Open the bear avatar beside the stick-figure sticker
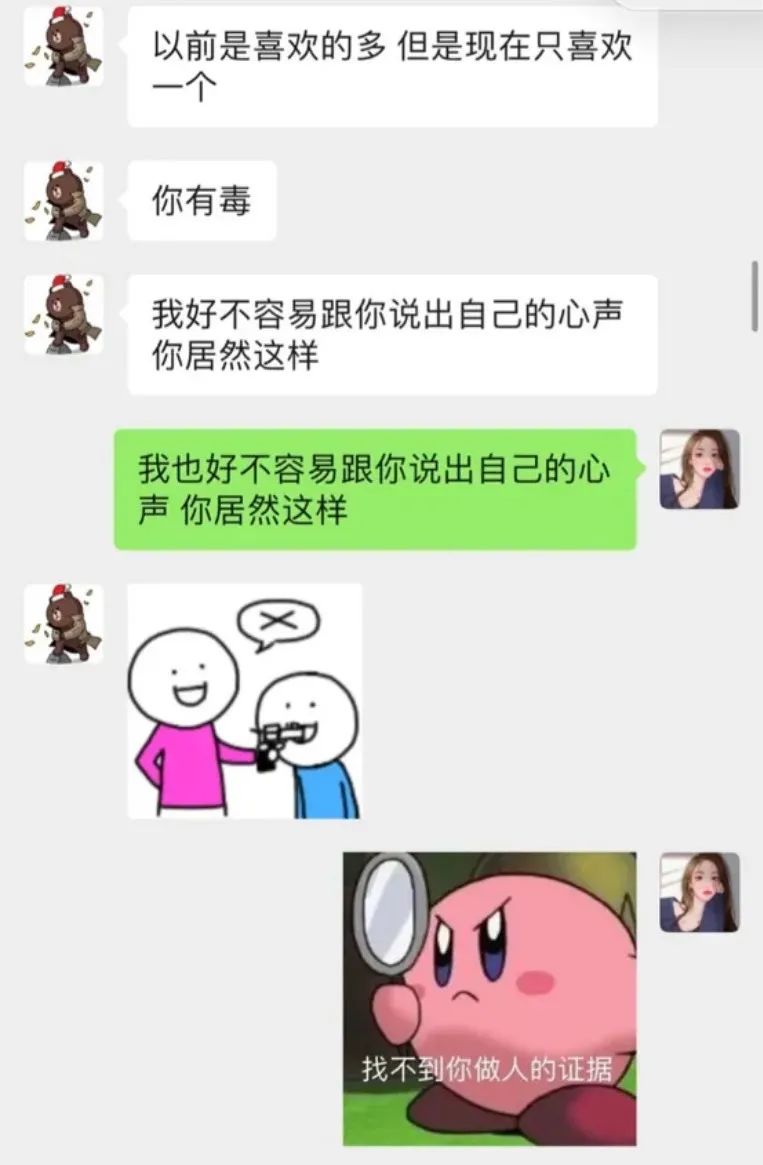Viewport: 763px width, 1165px height. pos(63,624)
